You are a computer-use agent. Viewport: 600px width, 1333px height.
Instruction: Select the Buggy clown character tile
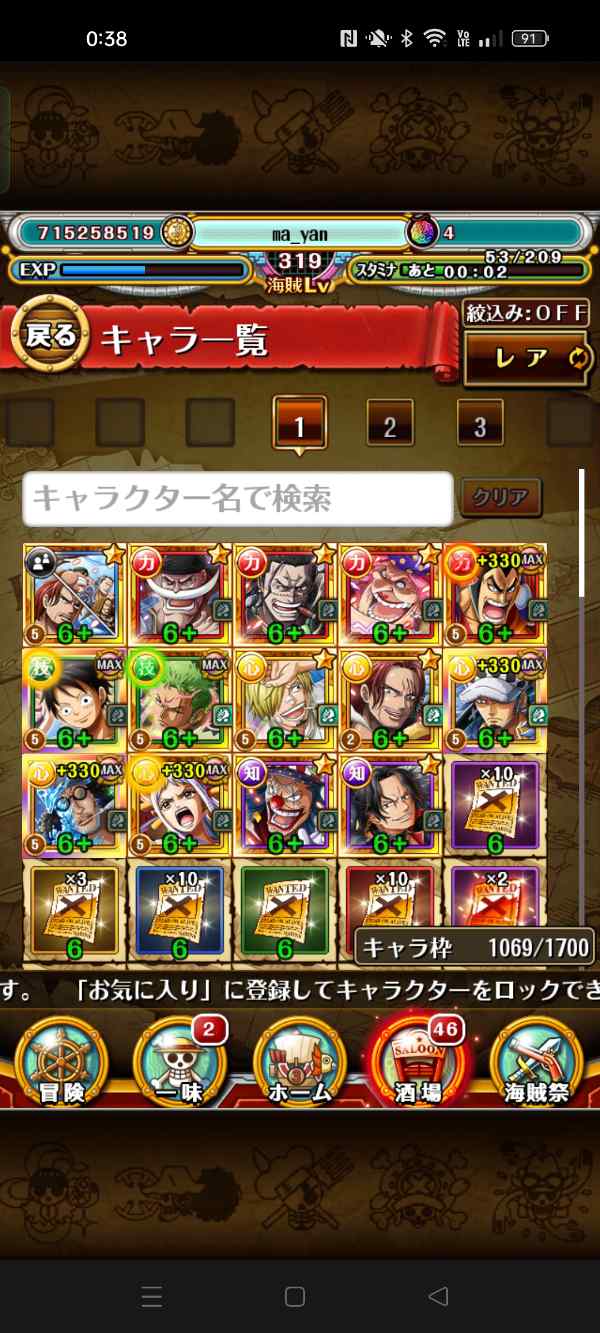pos(285,805)
